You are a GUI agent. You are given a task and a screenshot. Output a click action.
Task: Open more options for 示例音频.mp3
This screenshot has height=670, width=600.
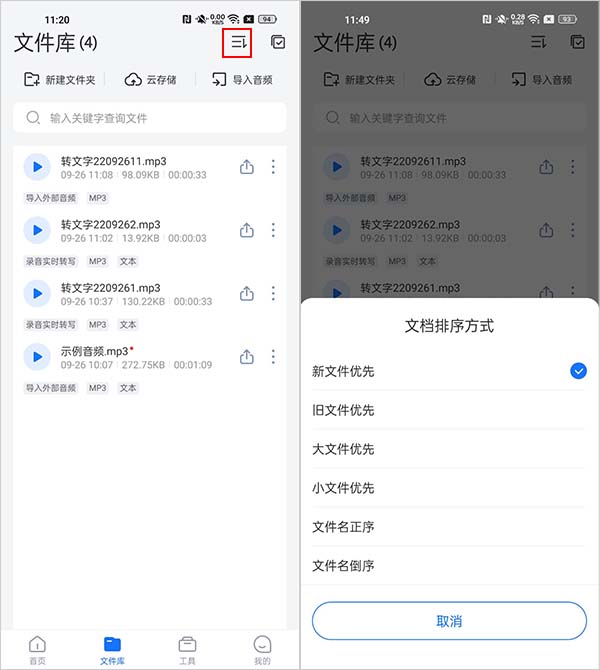[273, 357]
